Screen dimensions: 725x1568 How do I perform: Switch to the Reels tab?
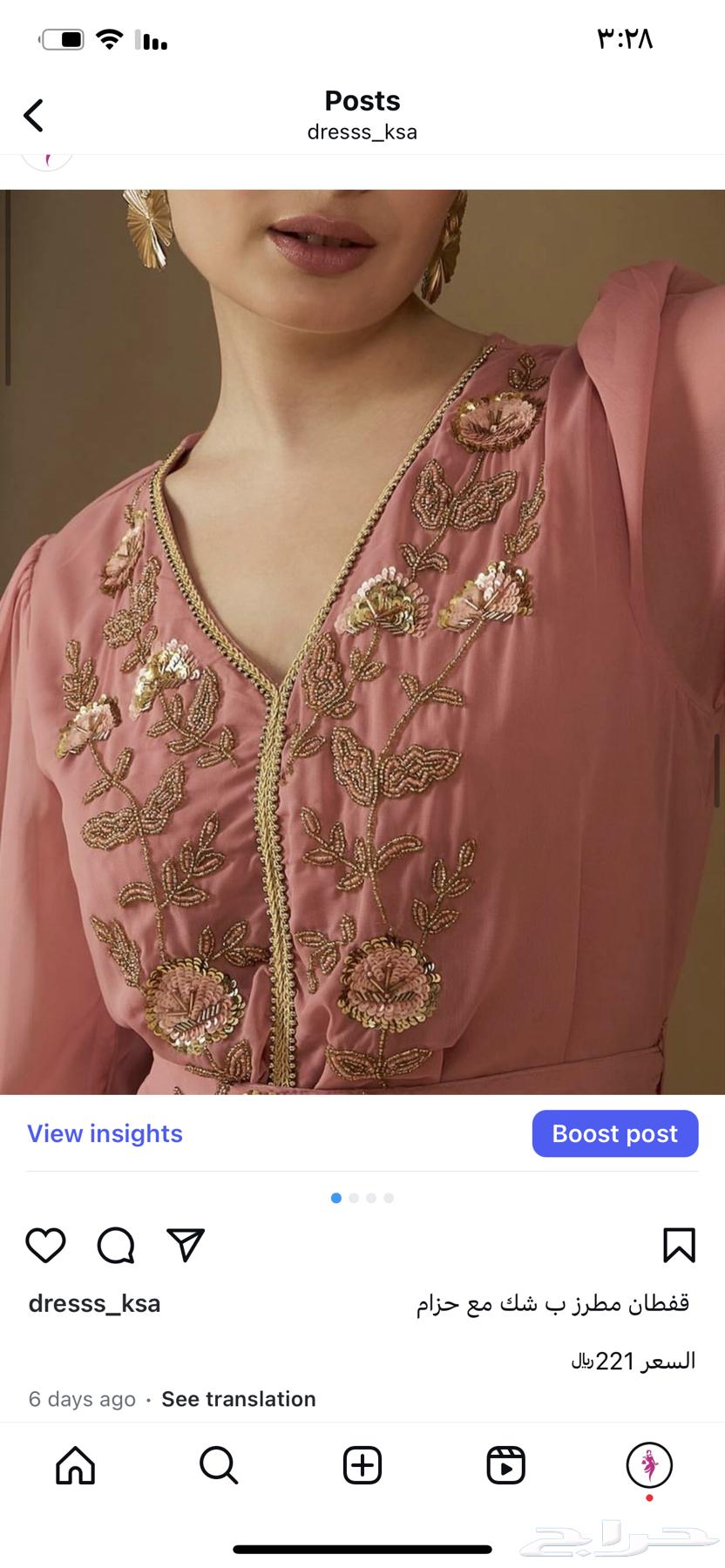505,1465
